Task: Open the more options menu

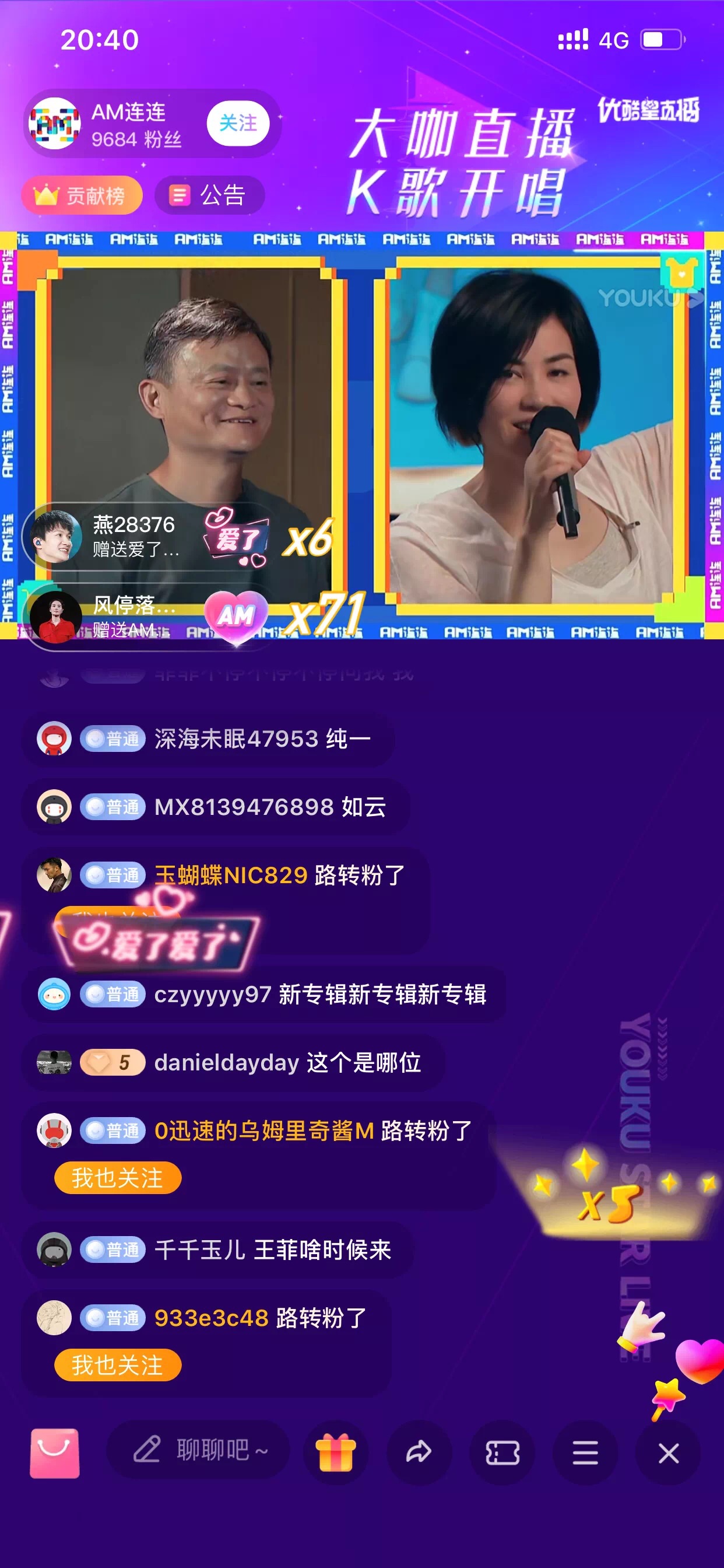Action: pos(585,1453)
